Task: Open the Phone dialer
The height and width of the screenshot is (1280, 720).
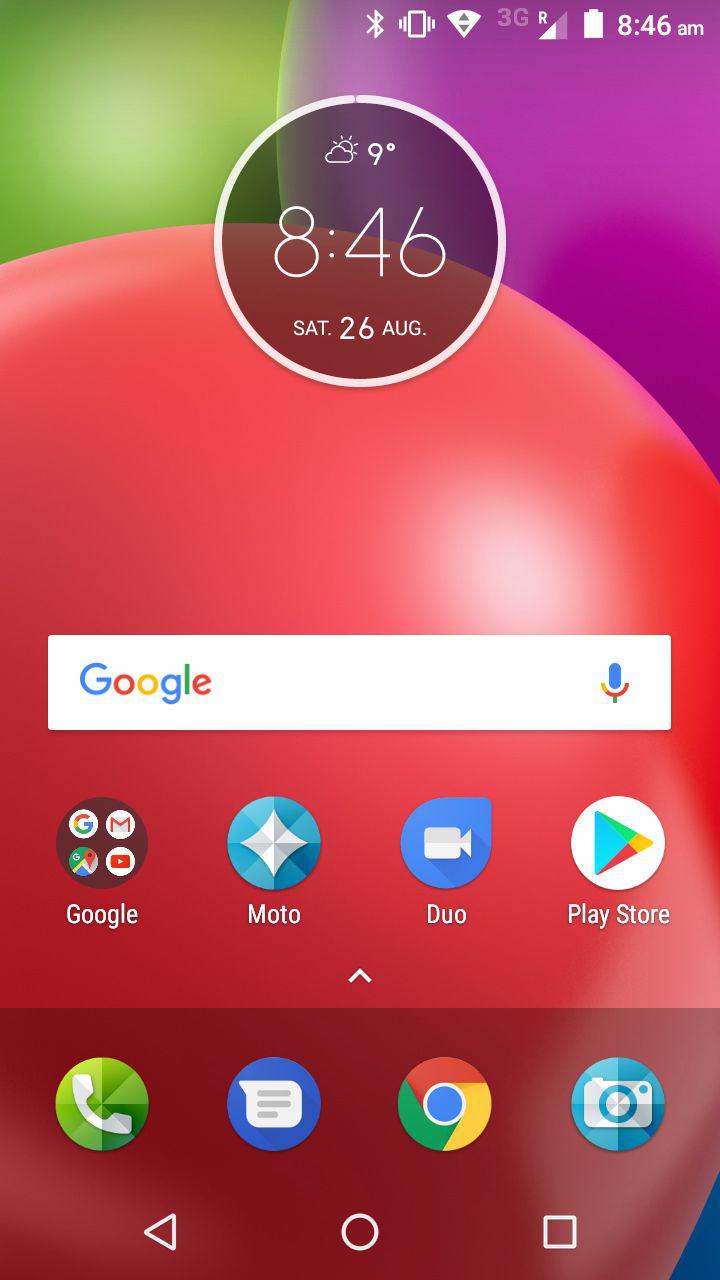Action: pos(102,1104)
